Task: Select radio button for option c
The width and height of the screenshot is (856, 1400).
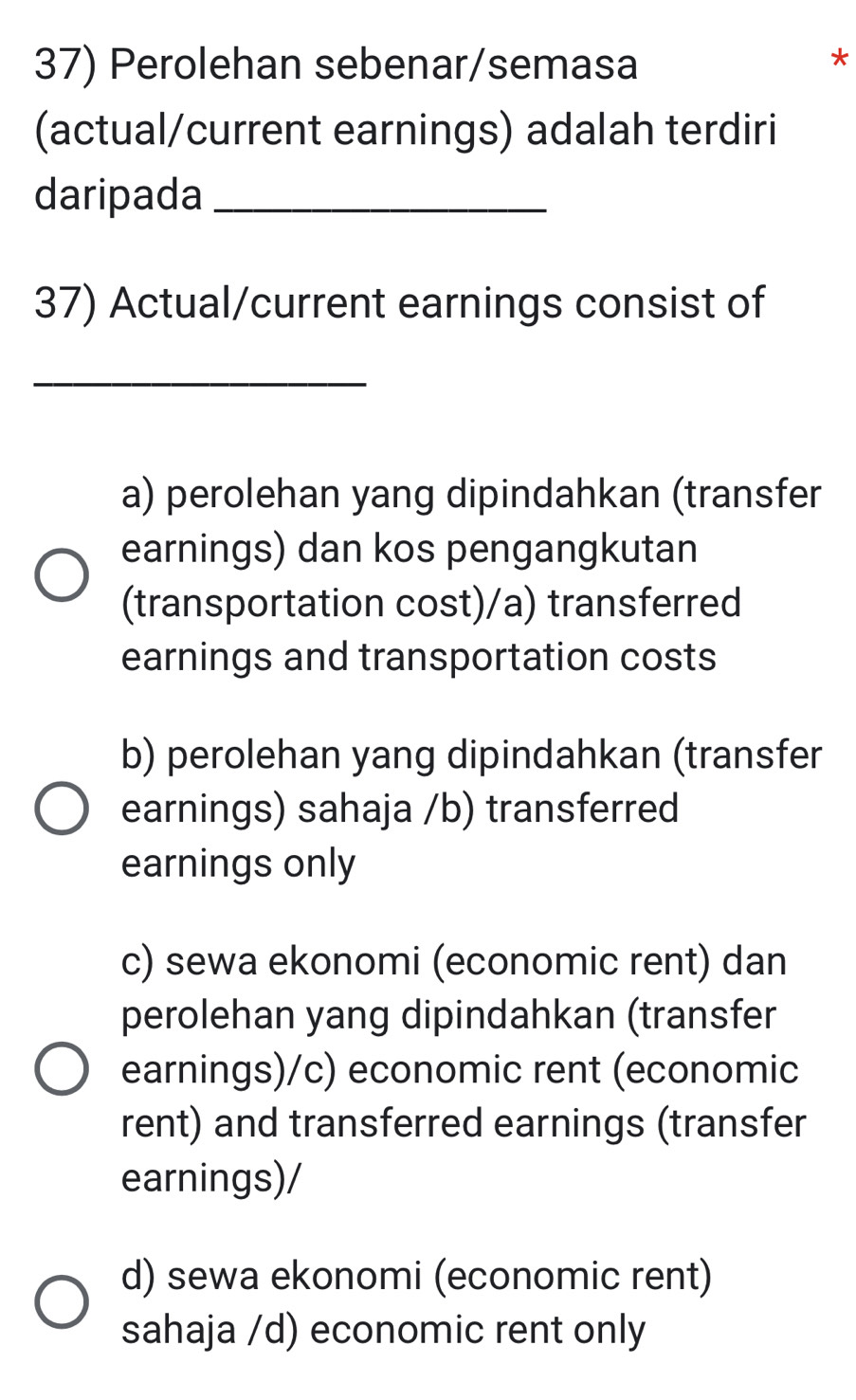Action: (x=63, y=1069)
